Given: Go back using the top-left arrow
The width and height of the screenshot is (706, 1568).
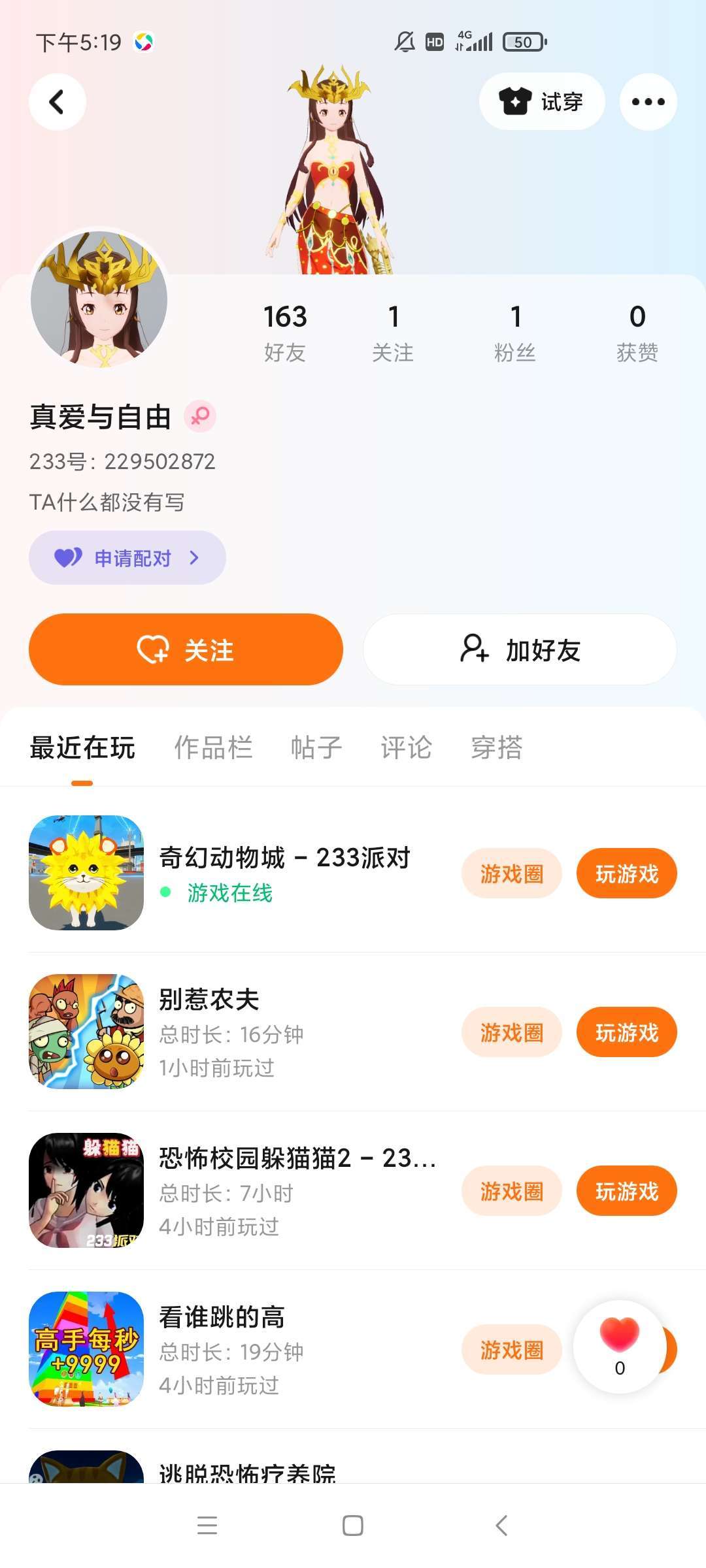Looking at the screenshot, I should [x=58, y=102].
